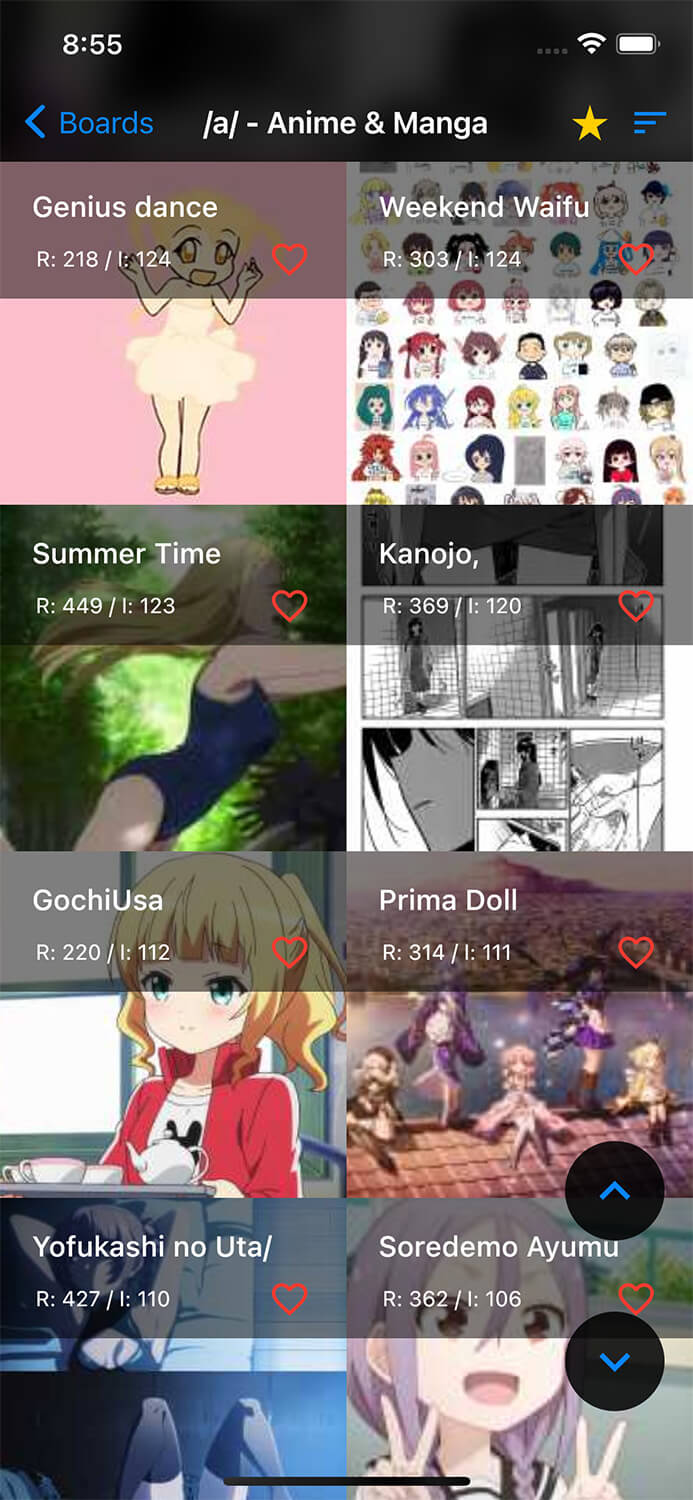The image size is (693, 1500).
Task: Like the Weekend Waifu thread heart
Action: (x=636, y=259)
